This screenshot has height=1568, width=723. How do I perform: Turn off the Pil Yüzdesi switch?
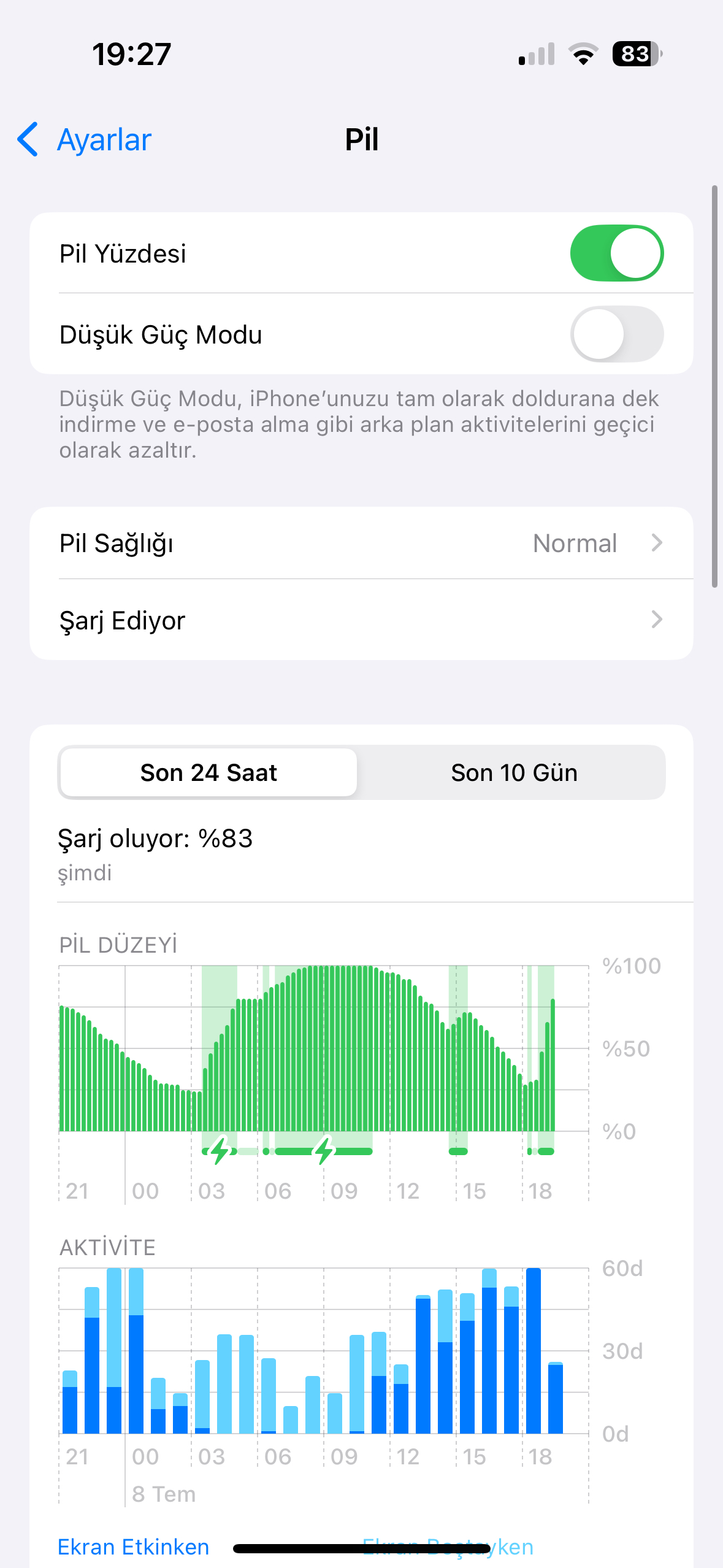tap(616, 253)
